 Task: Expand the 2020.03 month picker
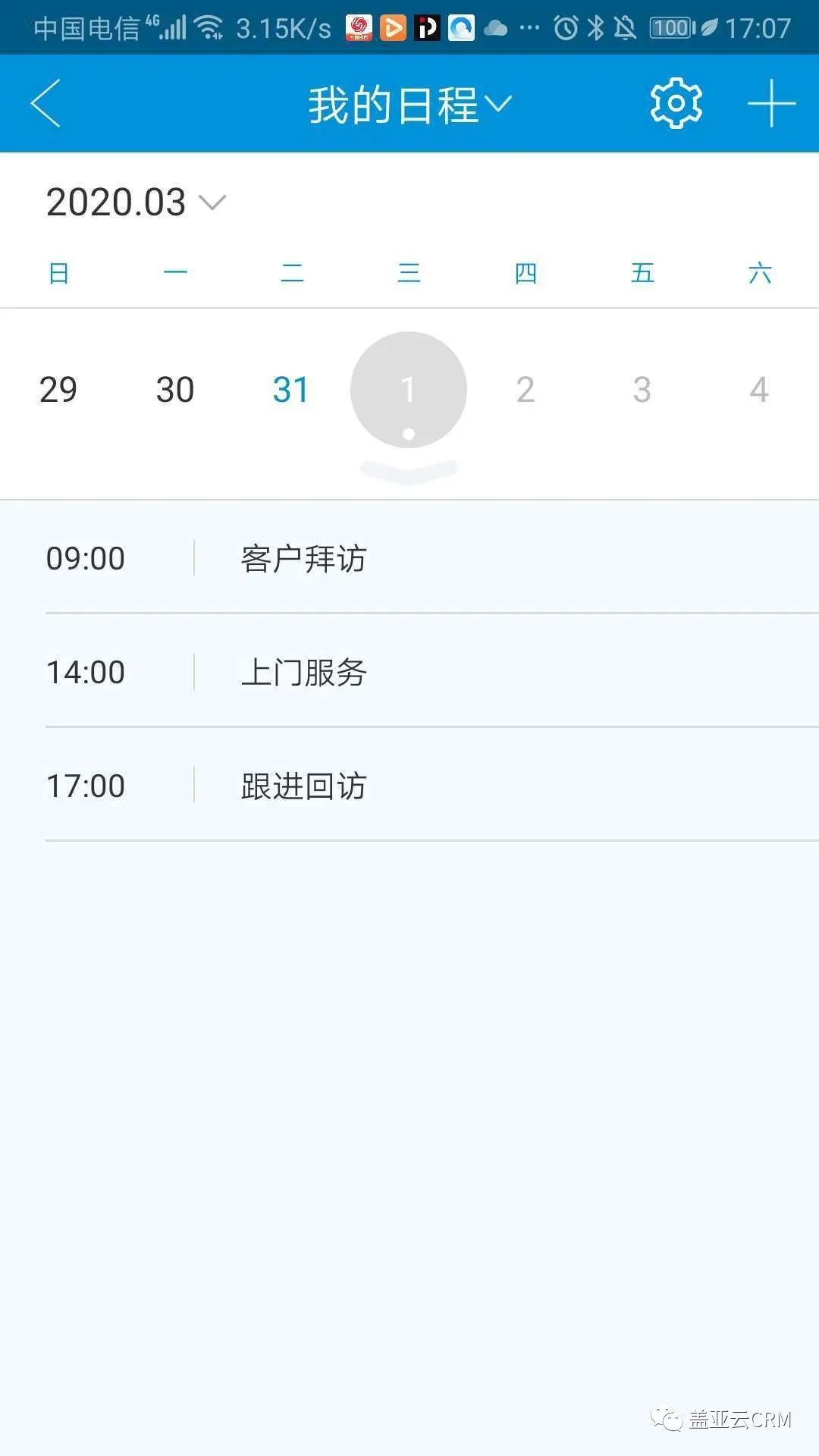pyautogui.click(x=136, y=202)
